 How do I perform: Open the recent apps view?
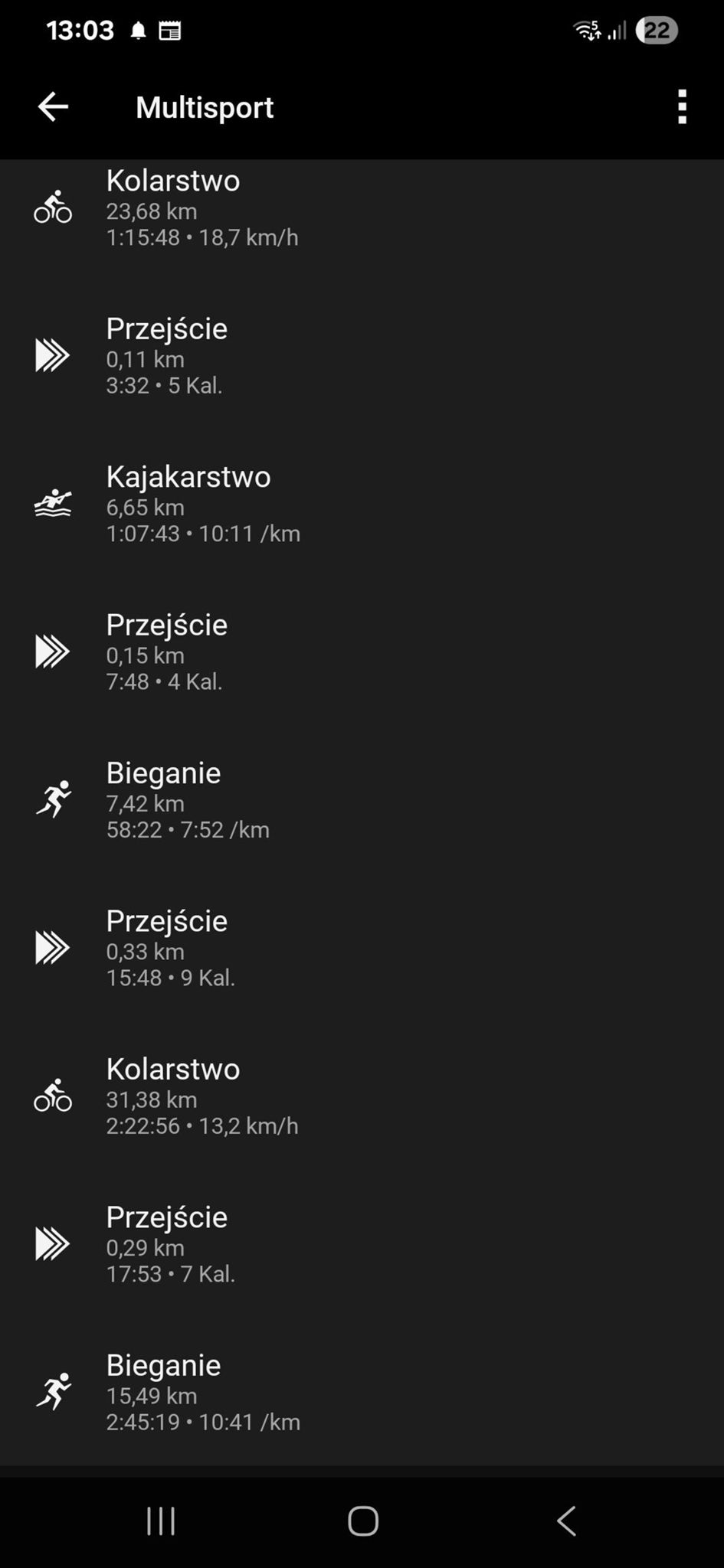click(x=161, y=1521)
